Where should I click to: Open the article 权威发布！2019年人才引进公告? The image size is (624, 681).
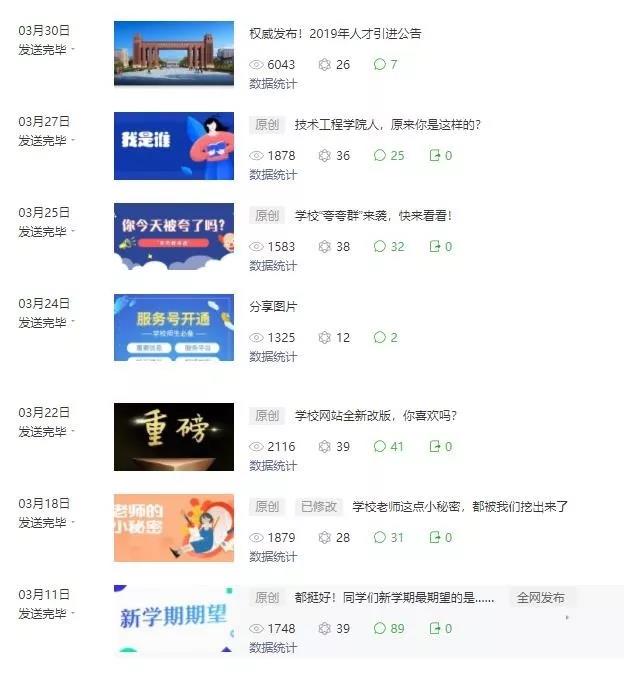[x=335, y=33]
